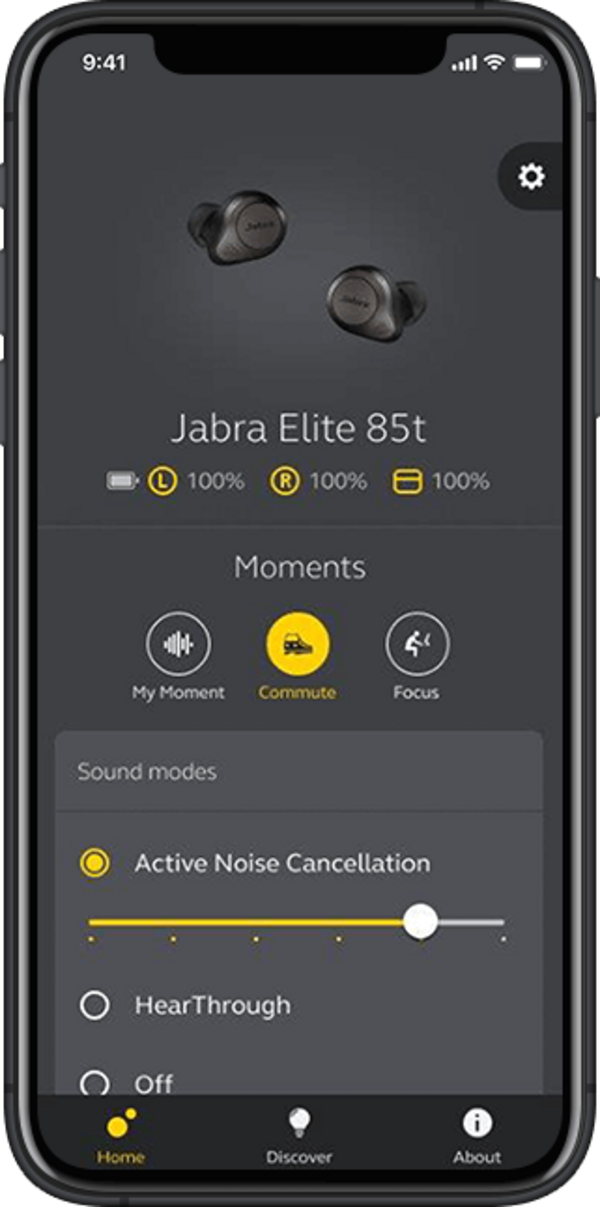This screenshot has width=600, height=1207.
Task: Select the My Moment mode
Action: tap(178, 645)
